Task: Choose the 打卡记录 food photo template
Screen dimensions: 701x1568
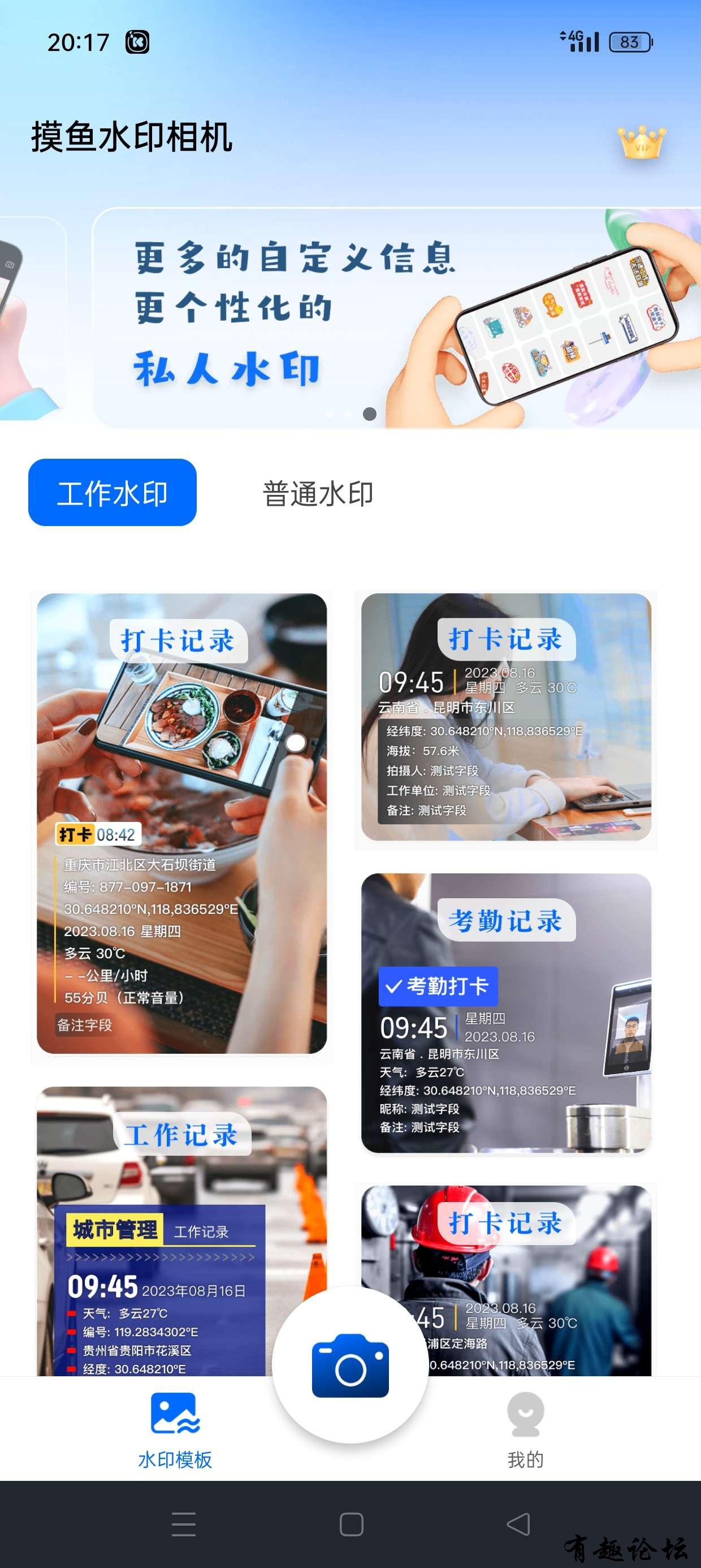Action: [x=181, y=823]
